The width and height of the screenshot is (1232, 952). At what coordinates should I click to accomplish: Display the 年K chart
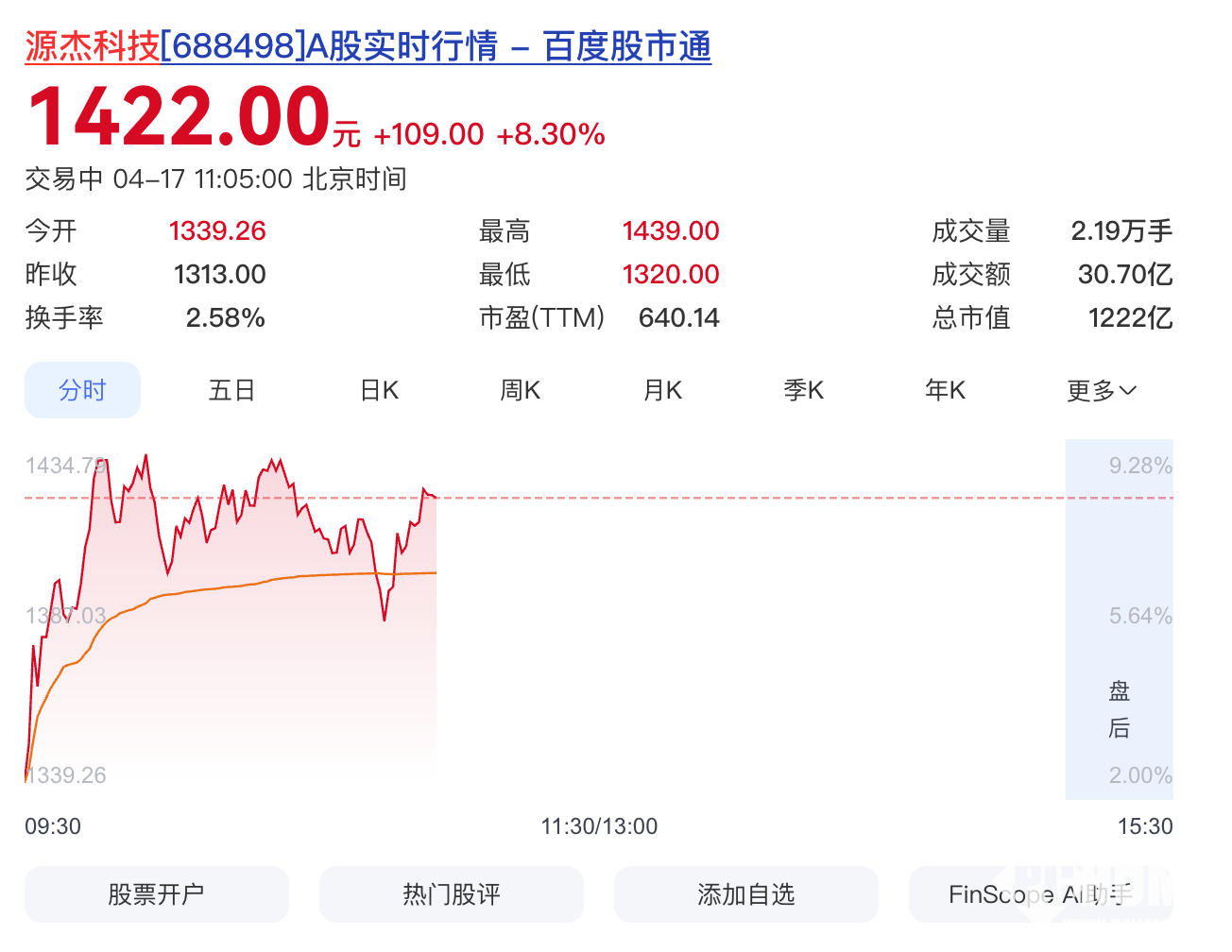[x=946, y=390]
